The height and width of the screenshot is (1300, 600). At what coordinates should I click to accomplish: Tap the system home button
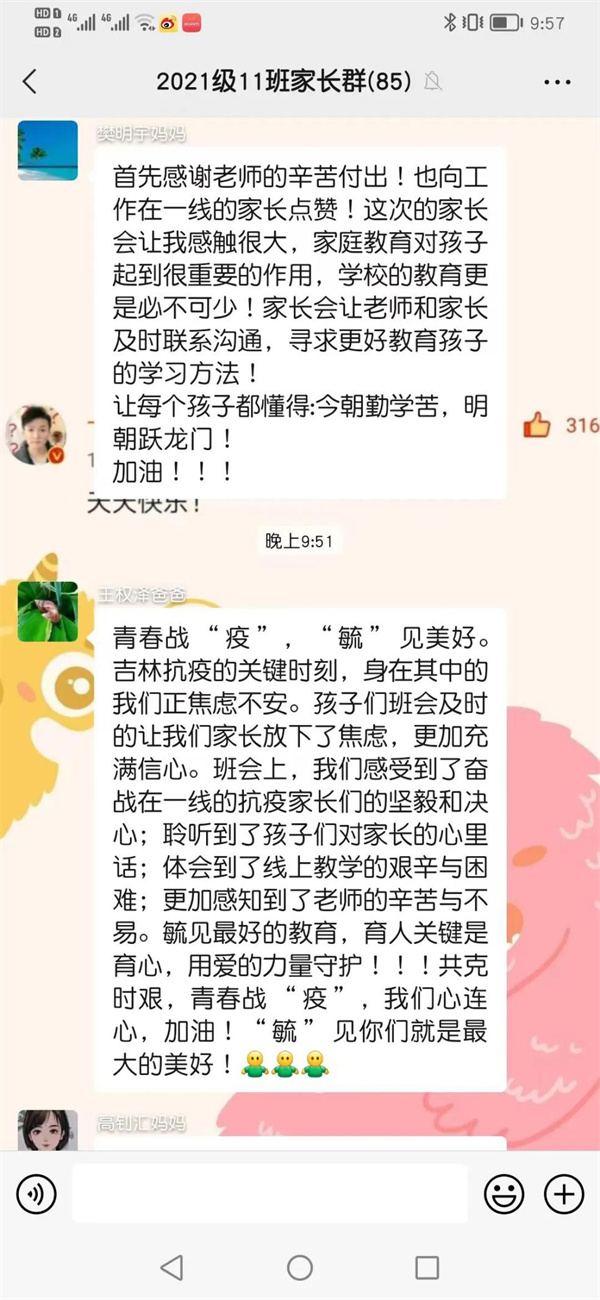coord(300,1268)
